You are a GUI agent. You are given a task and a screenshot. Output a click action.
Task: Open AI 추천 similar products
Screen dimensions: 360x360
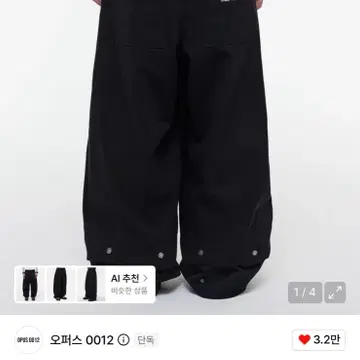click(x=129, y=284)
